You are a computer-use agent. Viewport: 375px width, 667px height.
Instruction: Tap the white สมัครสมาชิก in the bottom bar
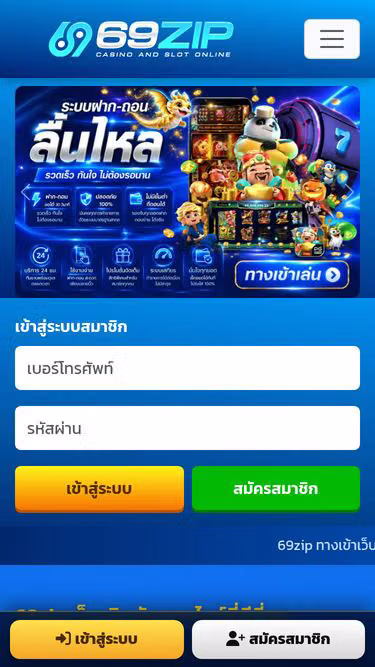pos(278,639)
